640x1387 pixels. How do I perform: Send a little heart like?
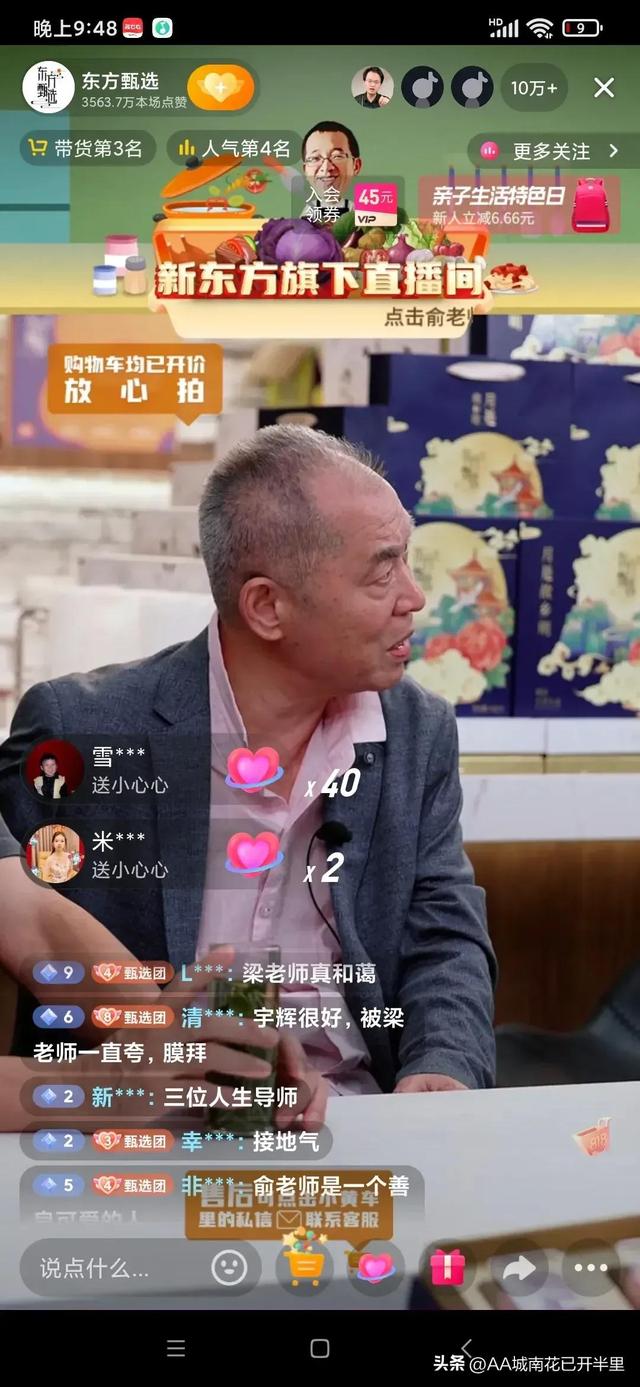click(375, 1267)
